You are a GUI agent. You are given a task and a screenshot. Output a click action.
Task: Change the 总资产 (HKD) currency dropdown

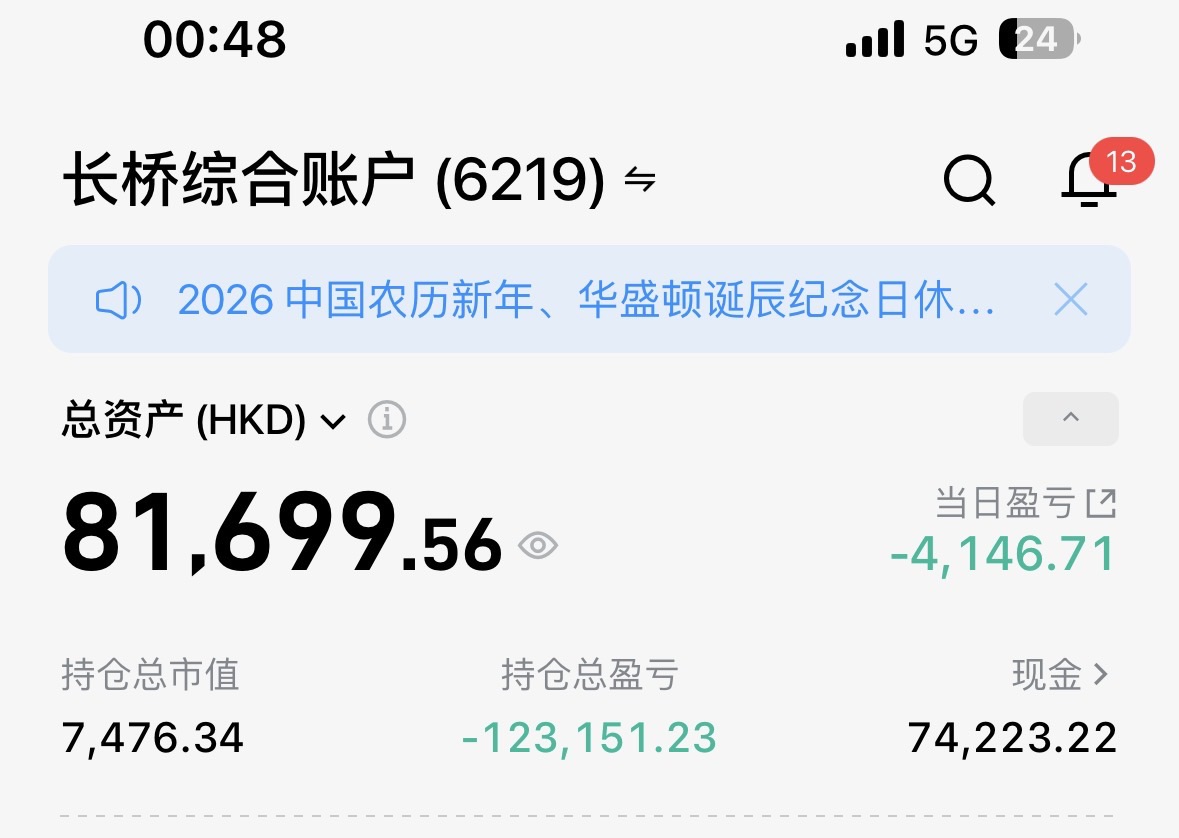(332, 422)
